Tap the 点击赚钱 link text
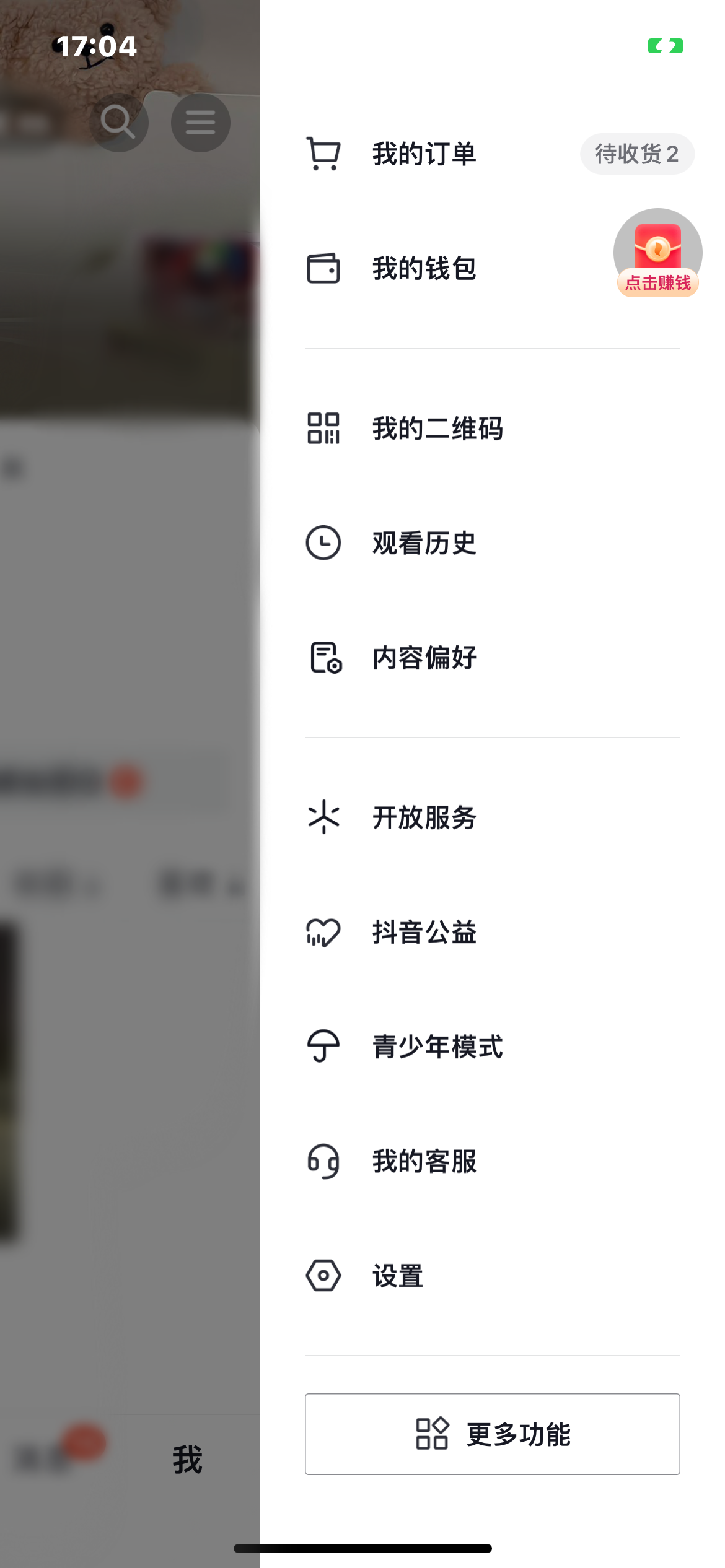This screenshot has width=725, height=1568. coord(658,283)
